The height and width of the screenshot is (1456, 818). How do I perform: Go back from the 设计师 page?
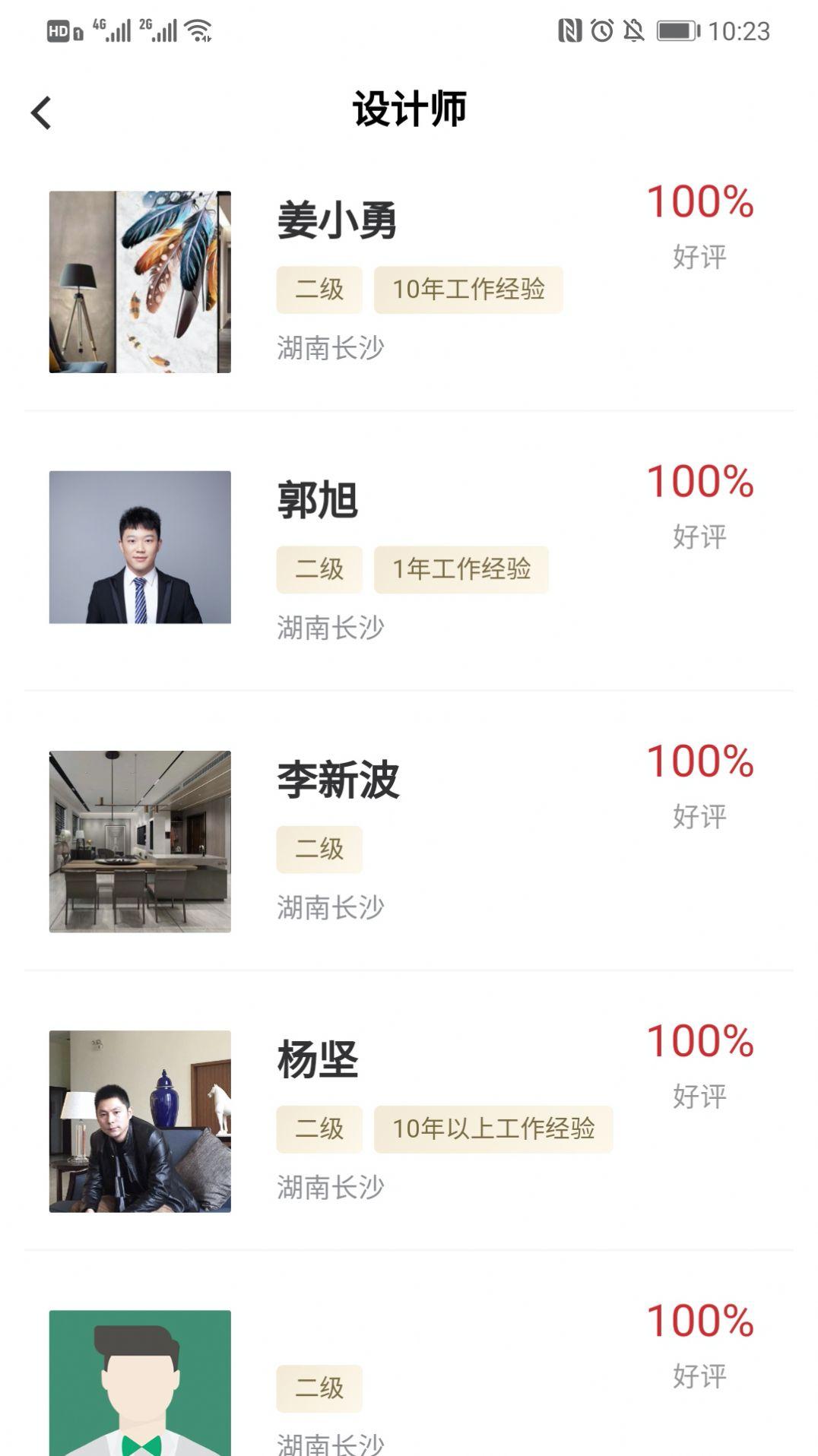coord(41,112)
